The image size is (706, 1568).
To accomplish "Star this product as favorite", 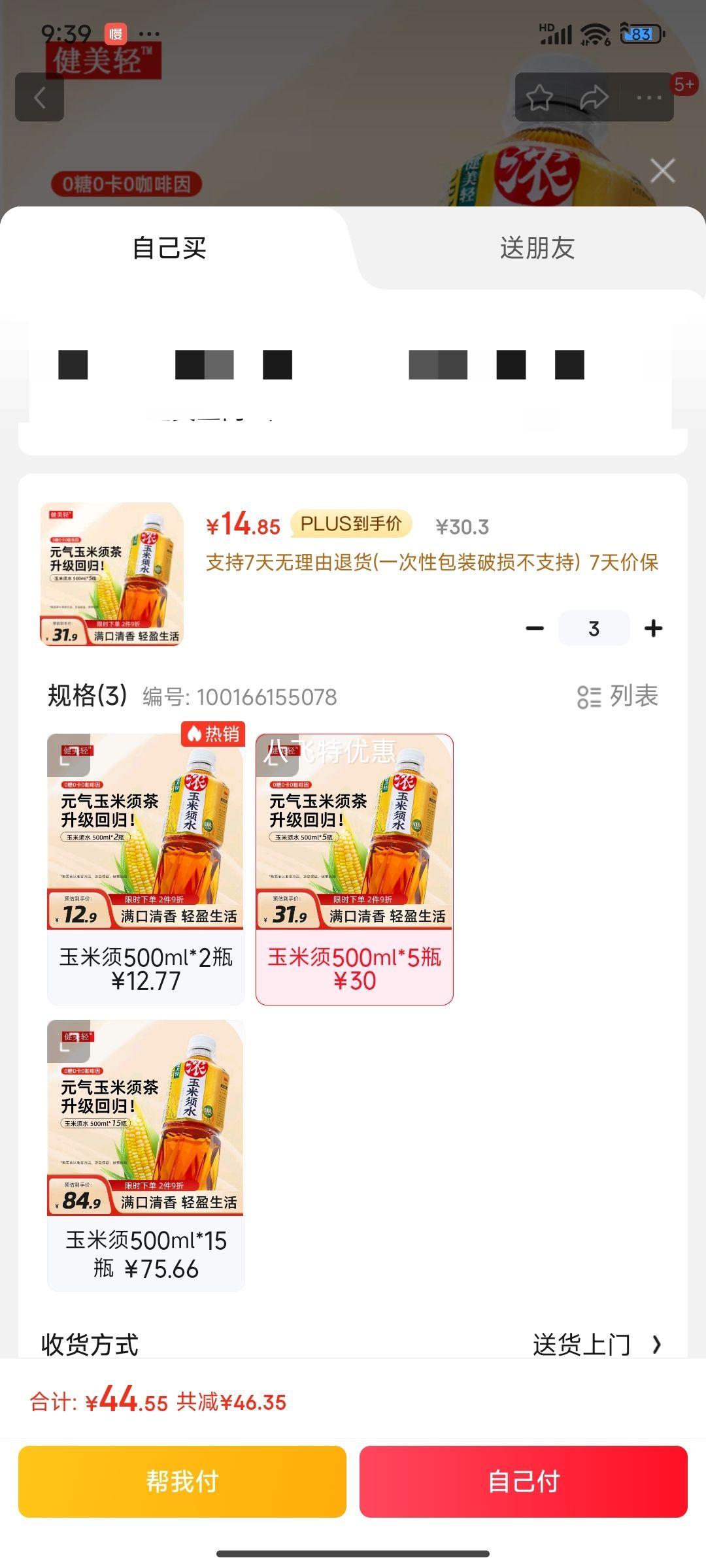I will [x=540, y=98].
